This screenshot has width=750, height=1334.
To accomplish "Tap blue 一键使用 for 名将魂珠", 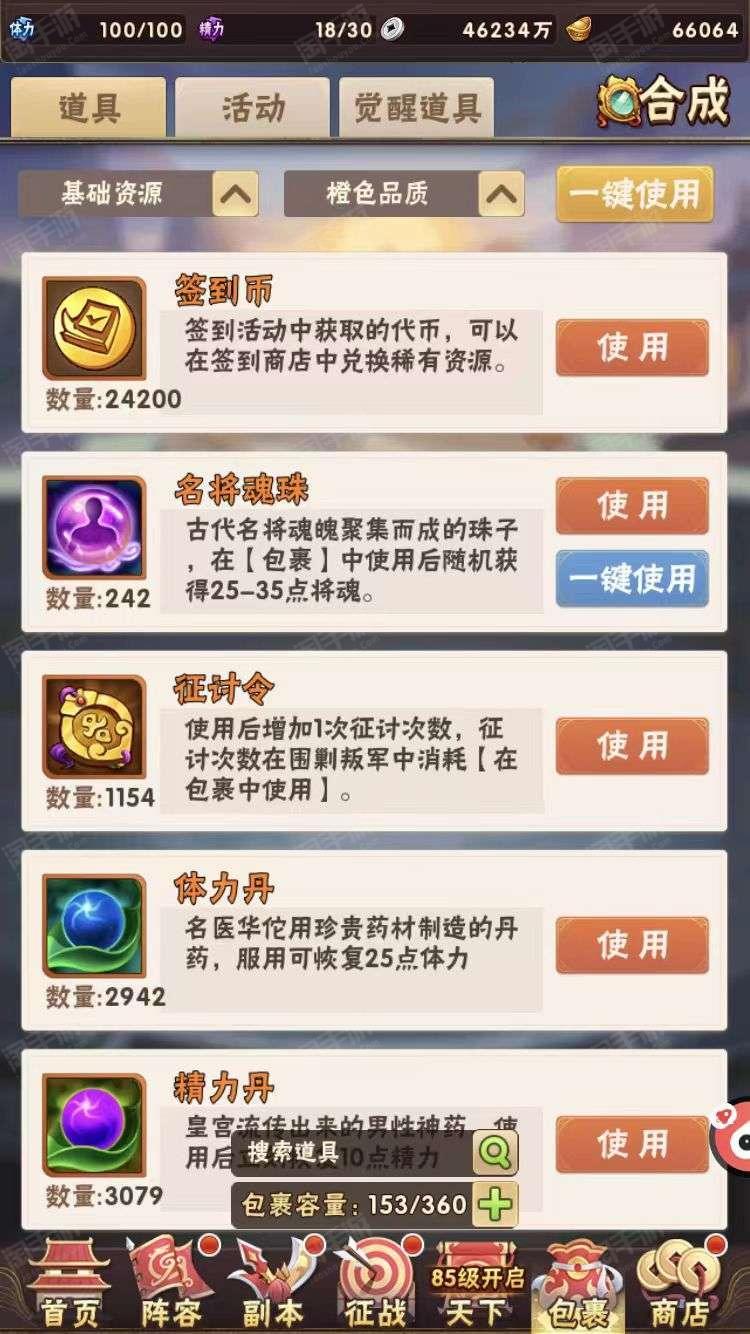I will pos(632,578).
